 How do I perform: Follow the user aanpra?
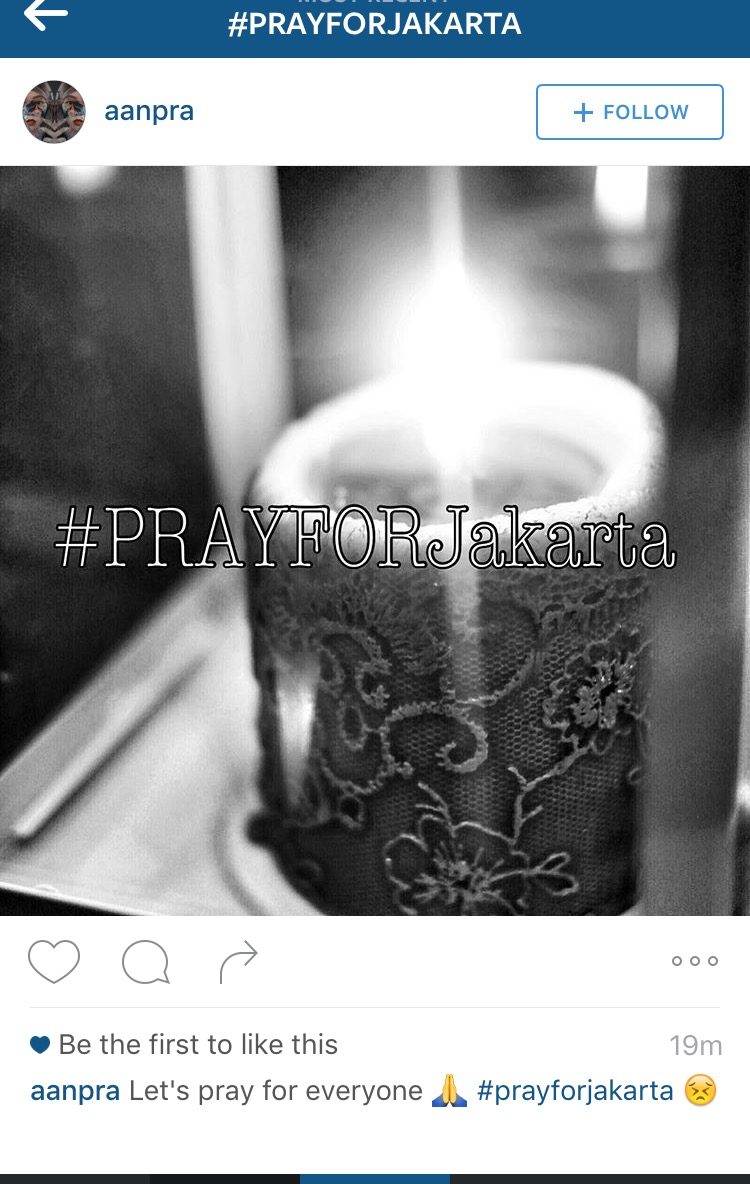pyautogui.click(x=629, y=112)
